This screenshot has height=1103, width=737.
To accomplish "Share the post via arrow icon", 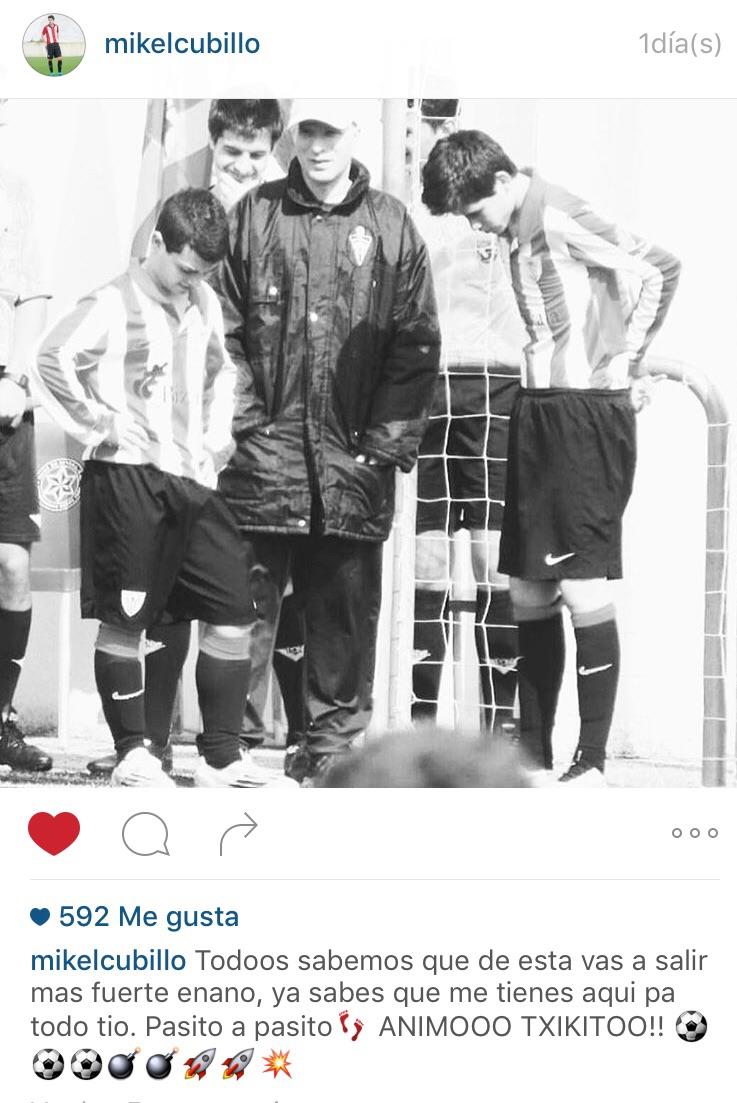I will pyautogui.click(x=238, y=833).
